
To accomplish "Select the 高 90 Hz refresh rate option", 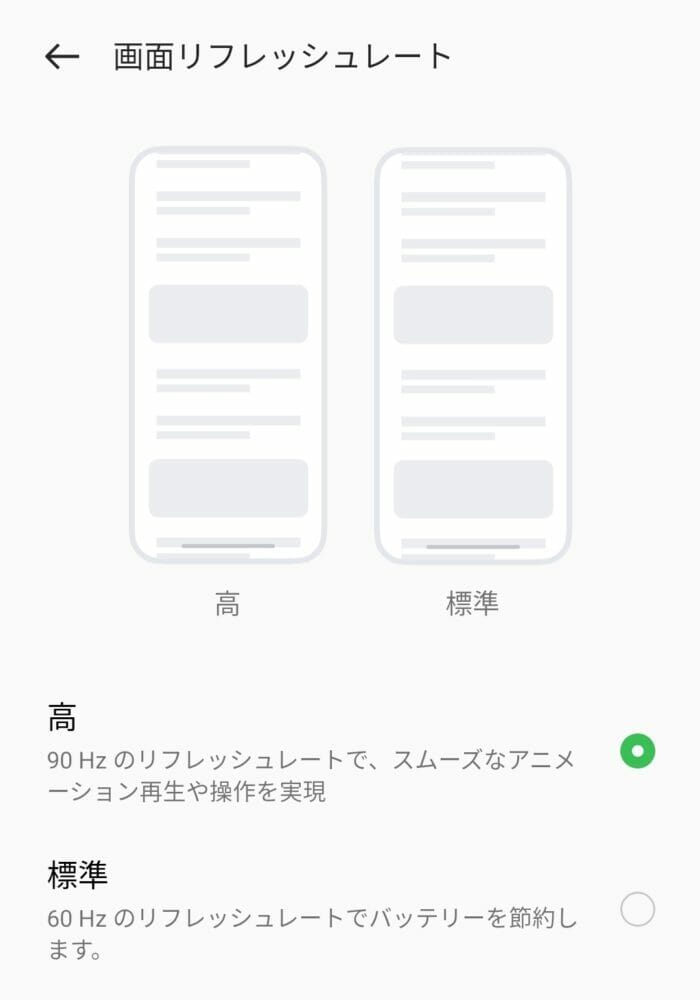I will point(637,750).
